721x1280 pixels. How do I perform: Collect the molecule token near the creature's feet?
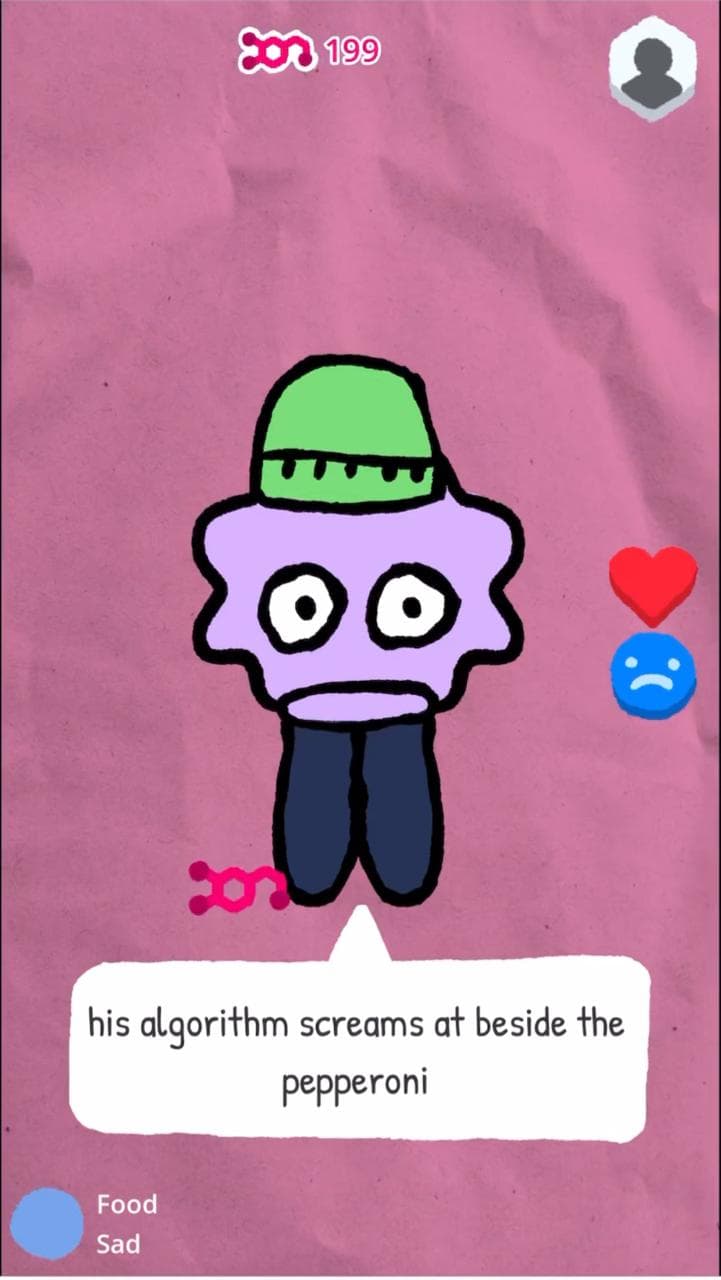click(237, 884)
